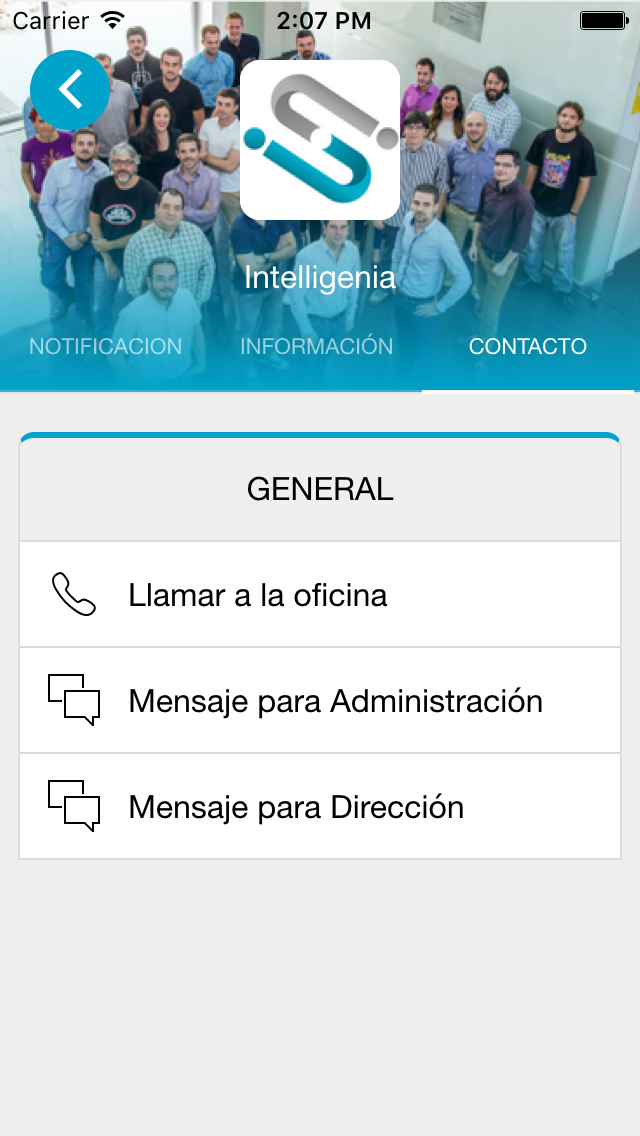Switch to the NOTIFICACION tab
Image resolution: width=640 pixels, height=1136 pixels.
(105, 347)
